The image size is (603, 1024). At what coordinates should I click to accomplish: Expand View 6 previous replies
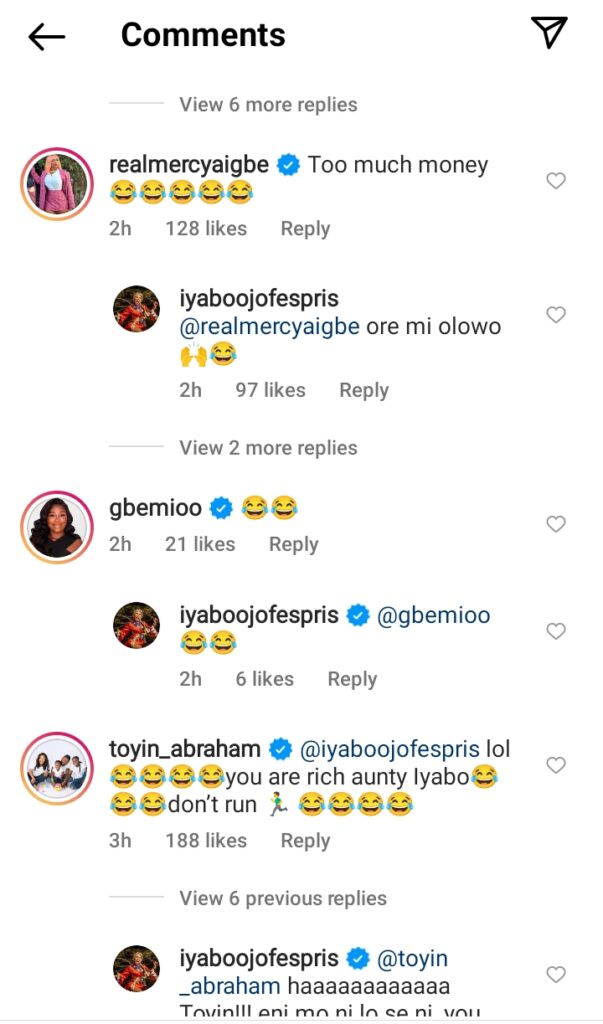[282, 898]
